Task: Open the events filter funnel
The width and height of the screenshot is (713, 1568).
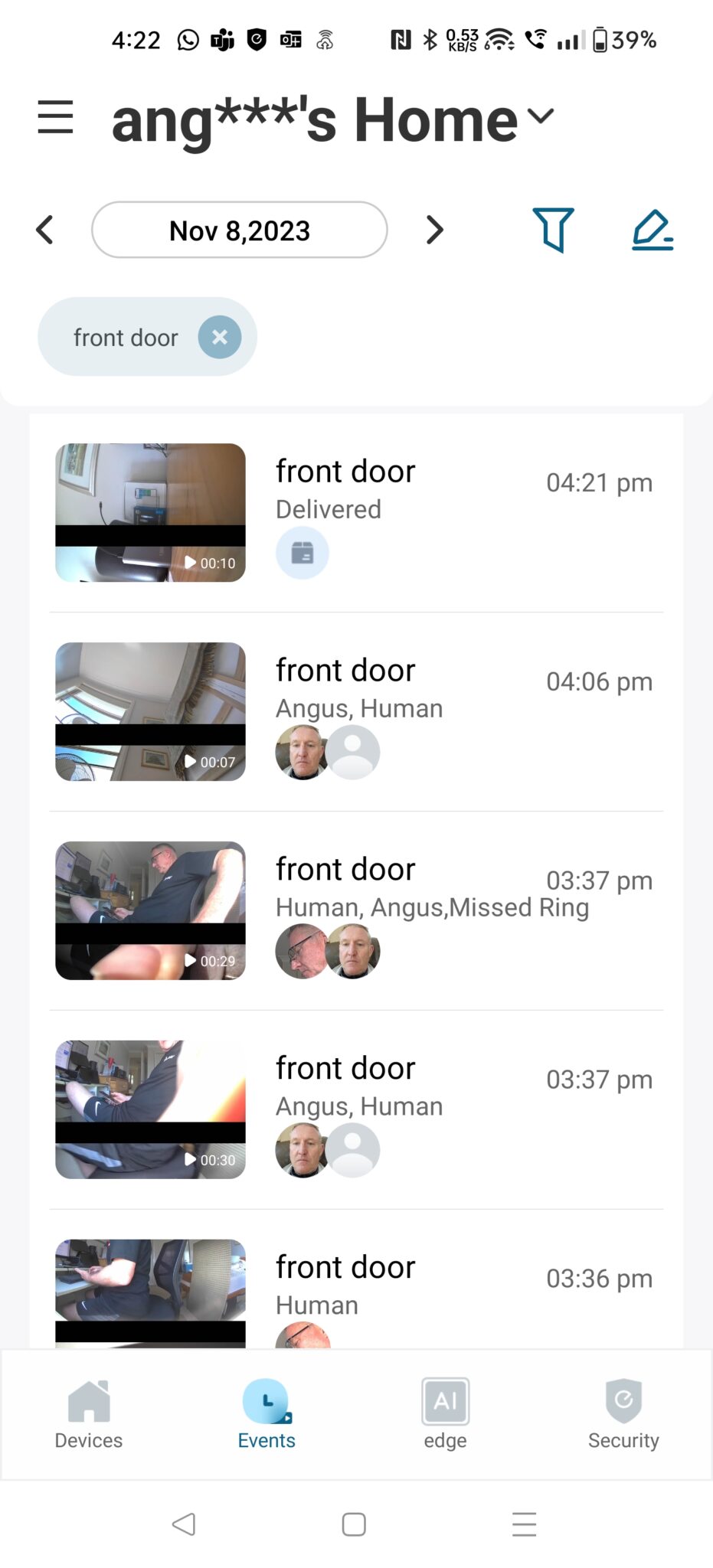Action: coord(554,230)
